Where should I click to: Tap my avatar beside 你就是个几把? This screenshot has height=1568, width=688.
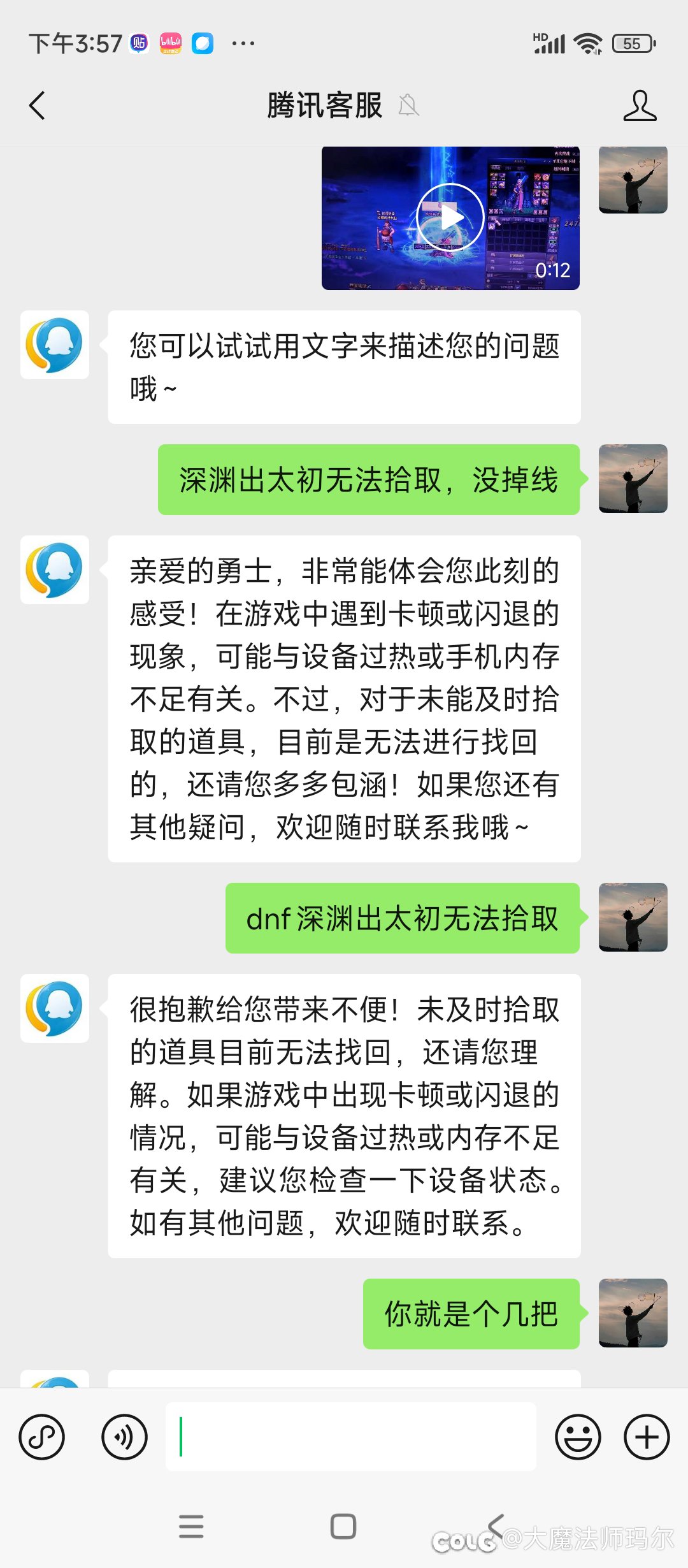[x=633, y=1313]
